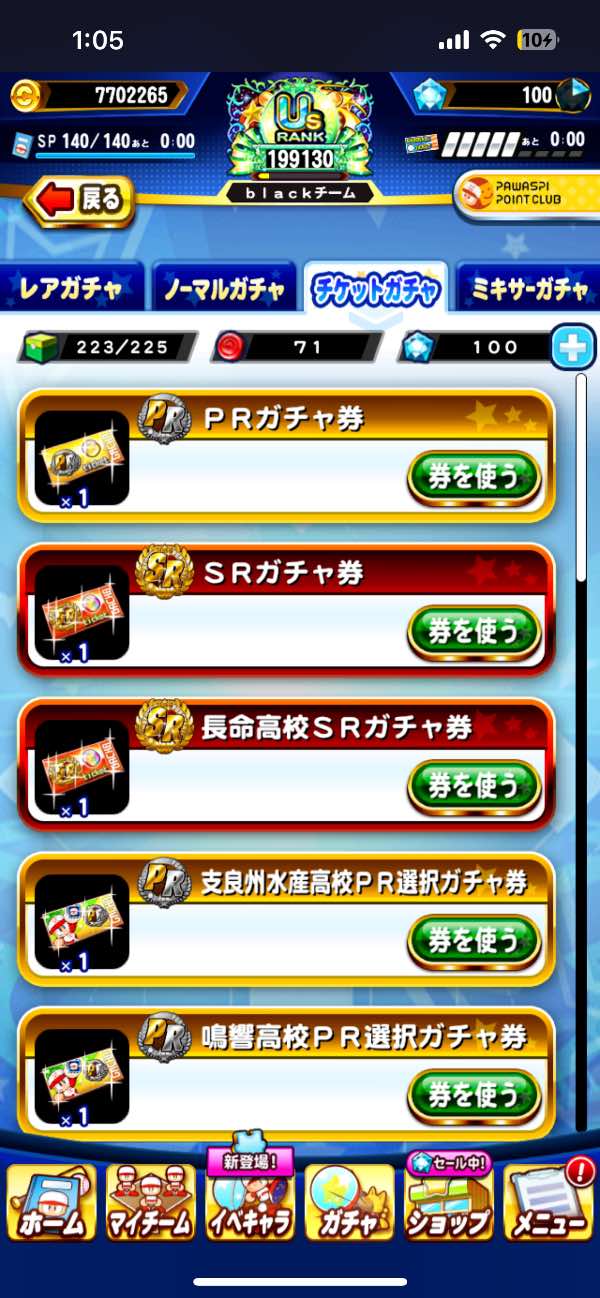Use the 鳴響高校PR選択ガチャ券 ticket
This screenshot has height=1298, width=600.
(x=474, y=1094)
